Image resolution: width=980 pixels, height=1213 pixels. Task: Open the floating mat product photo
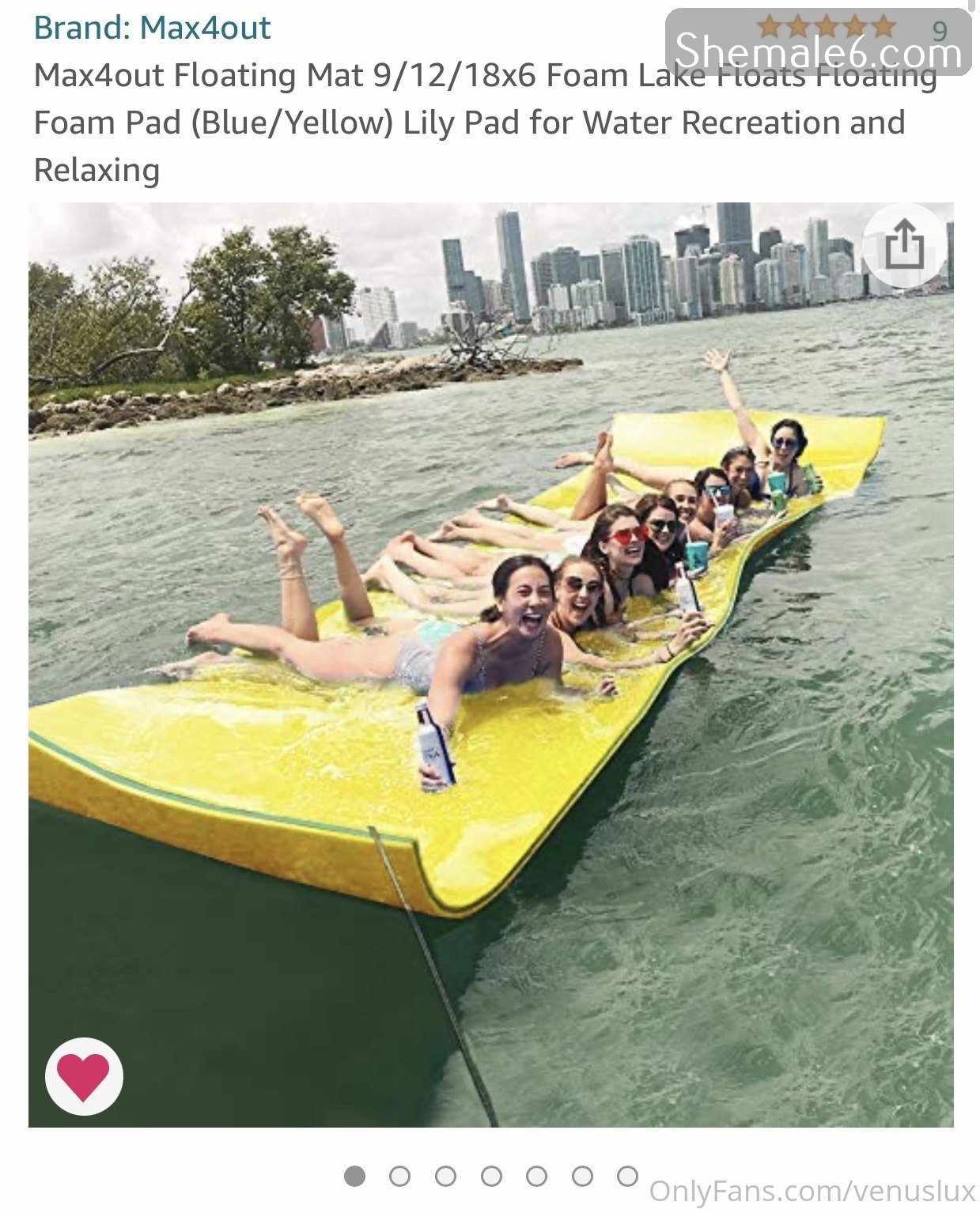[490, 664]
